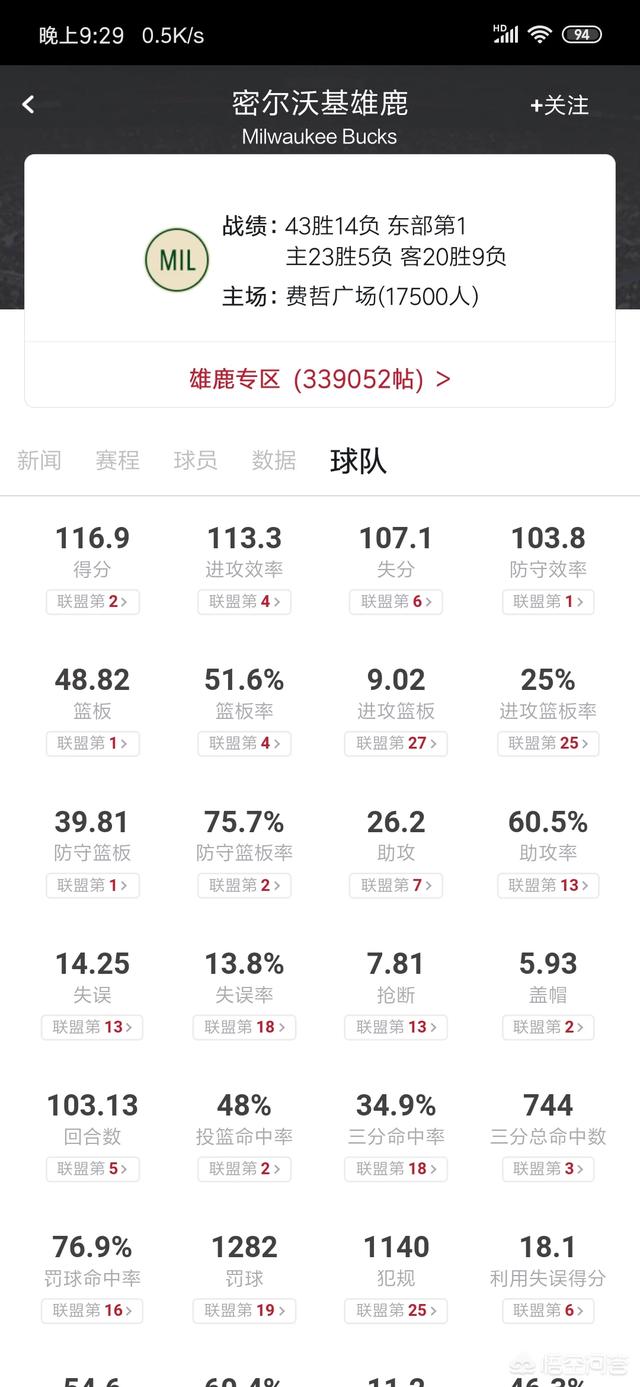
Task: View league ranking under 失误率
Action: [x=244, y=1027]
